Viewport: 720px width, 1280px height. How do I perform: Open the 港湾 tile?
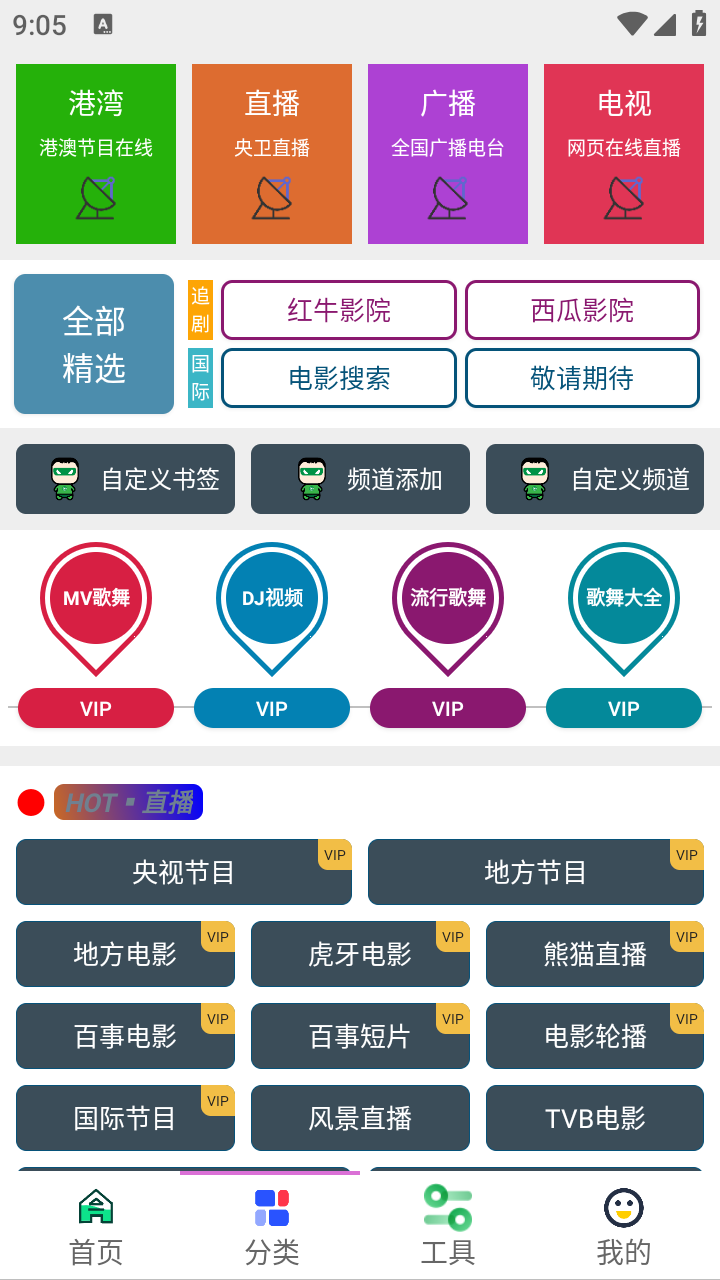(96, 154)
